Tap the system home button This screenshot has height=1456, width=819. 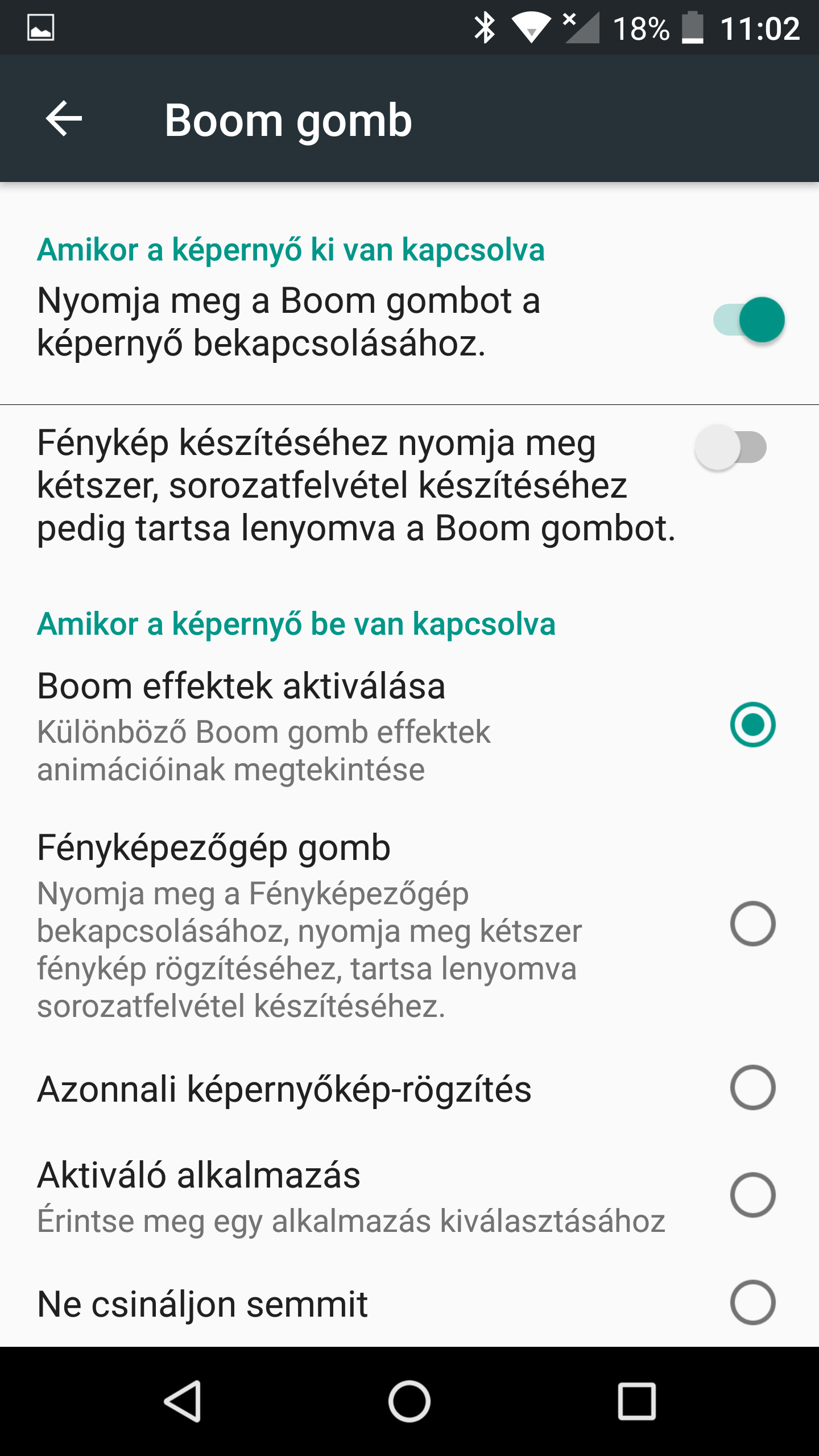[x=409, y=1401]
